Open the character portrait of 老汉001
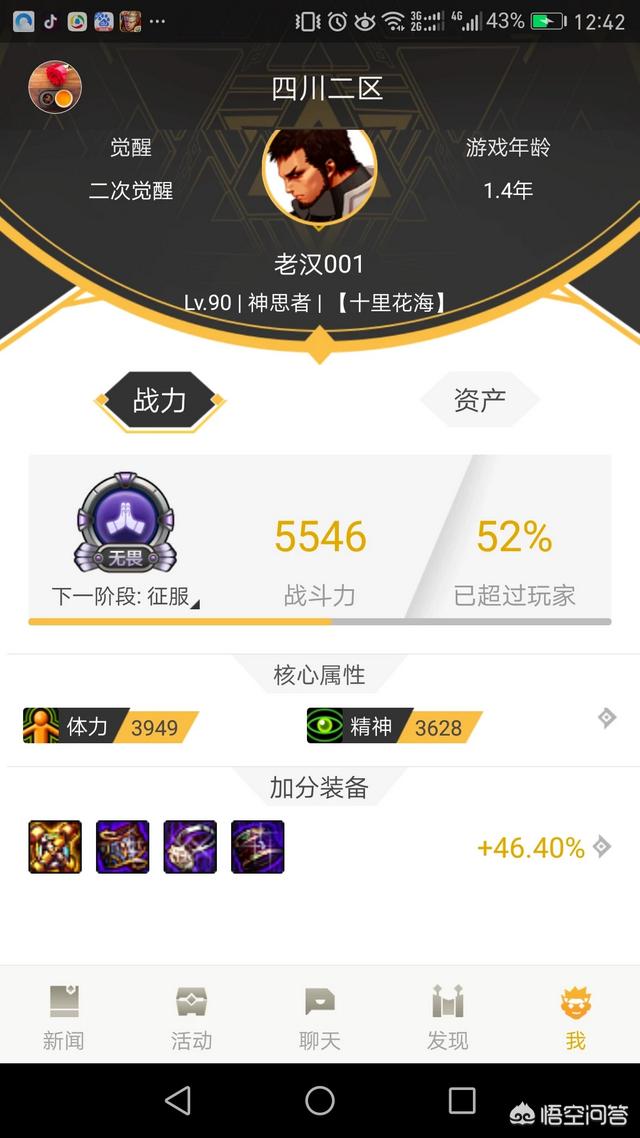Screen dimensions: 640x1138 [x=320, y=174]
